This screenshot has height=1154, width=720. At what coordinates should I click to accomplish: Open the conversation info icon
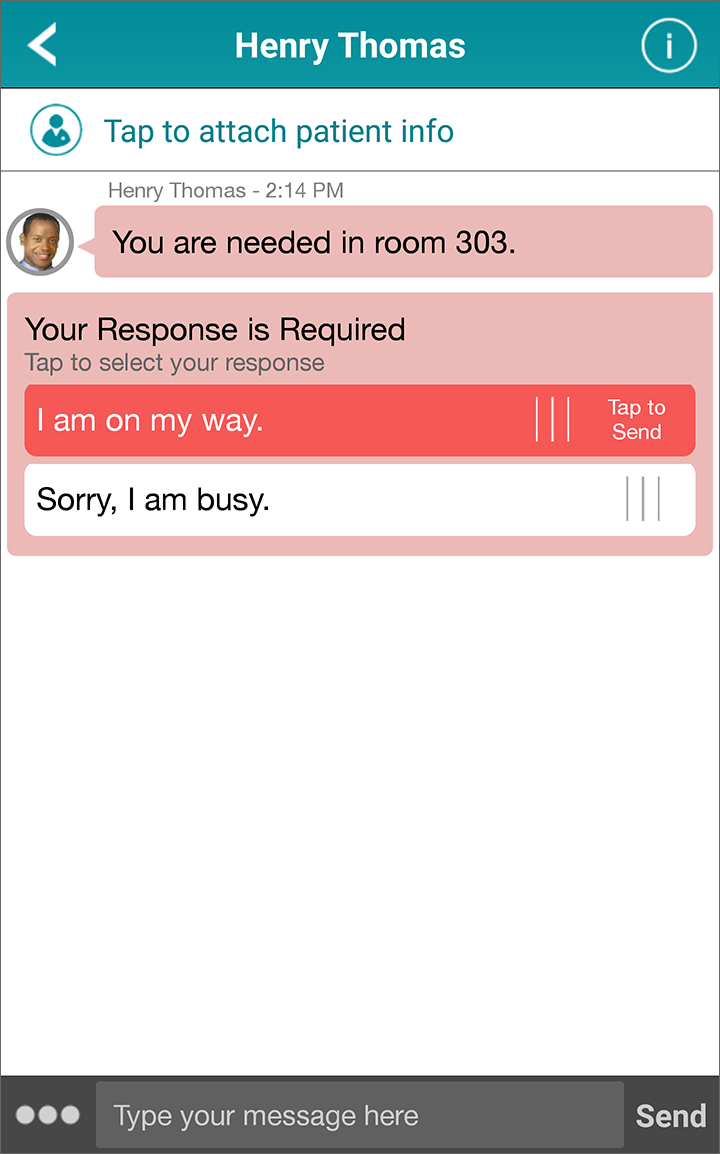click(668, 46)
